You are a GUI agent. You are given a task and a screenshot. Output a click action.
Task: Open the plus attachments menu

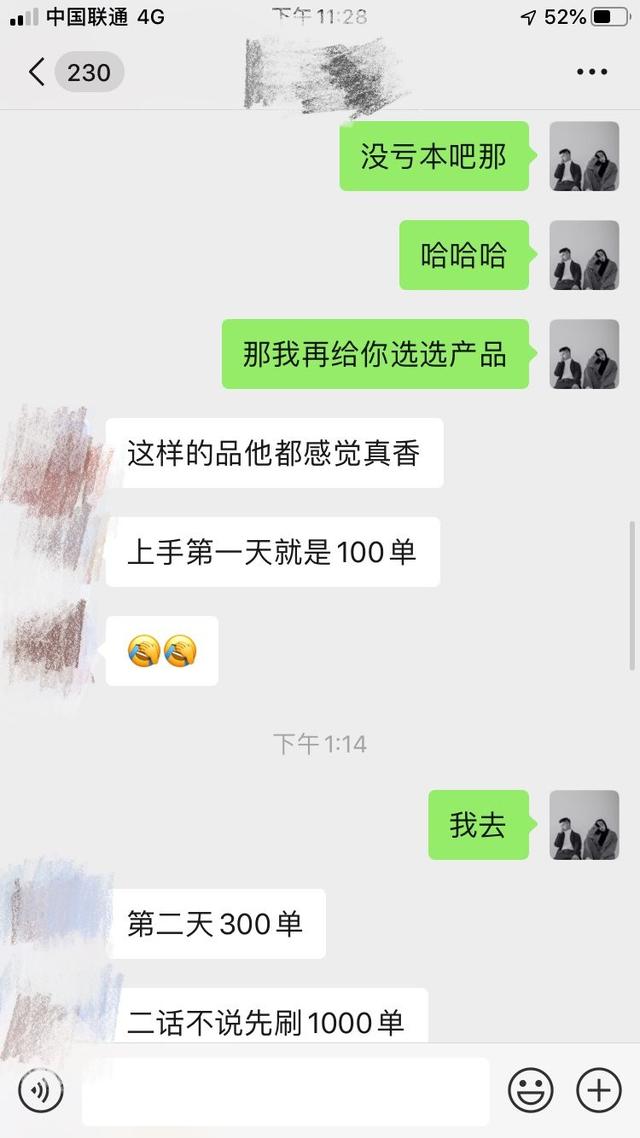coord(598,1090)
